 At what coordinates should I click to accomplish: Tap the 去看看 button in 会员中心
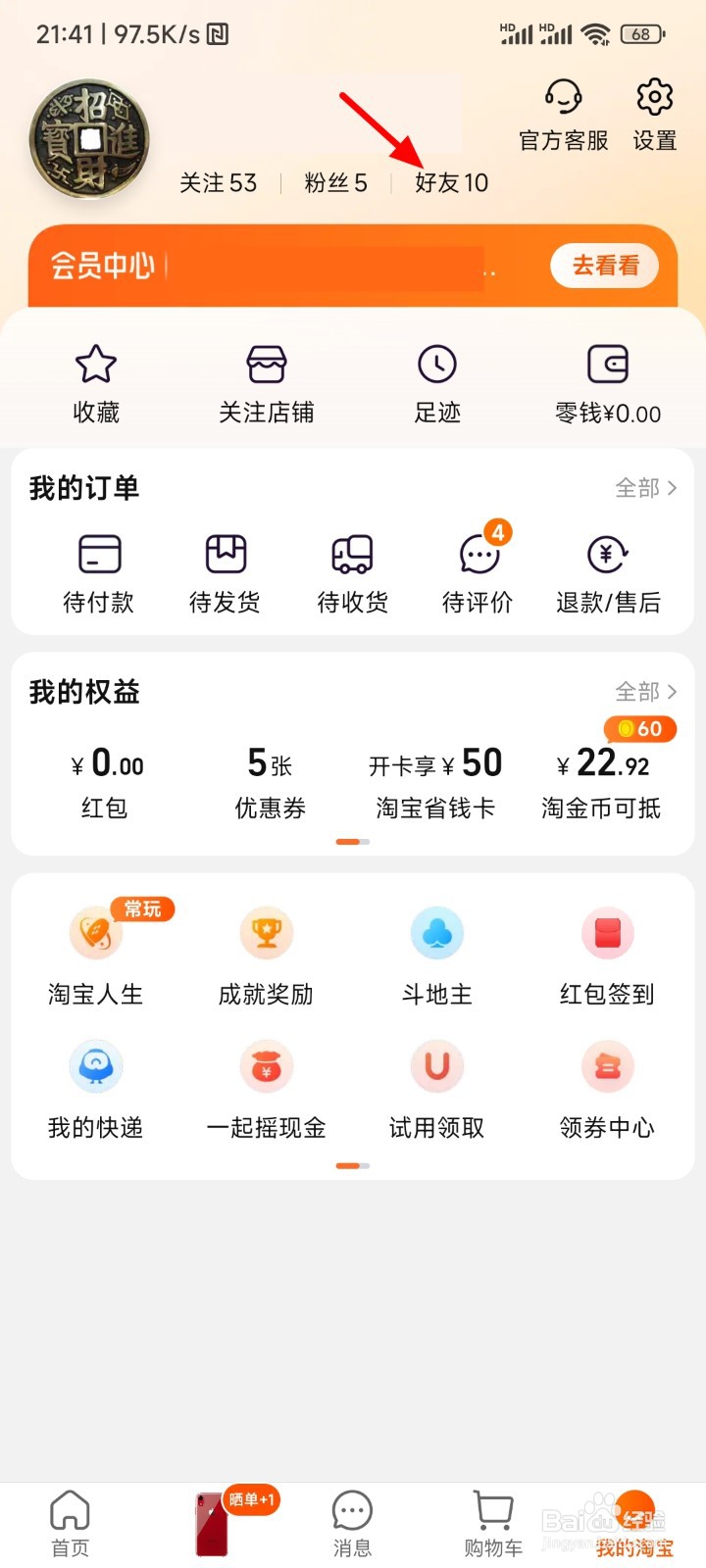click(604, 266)
